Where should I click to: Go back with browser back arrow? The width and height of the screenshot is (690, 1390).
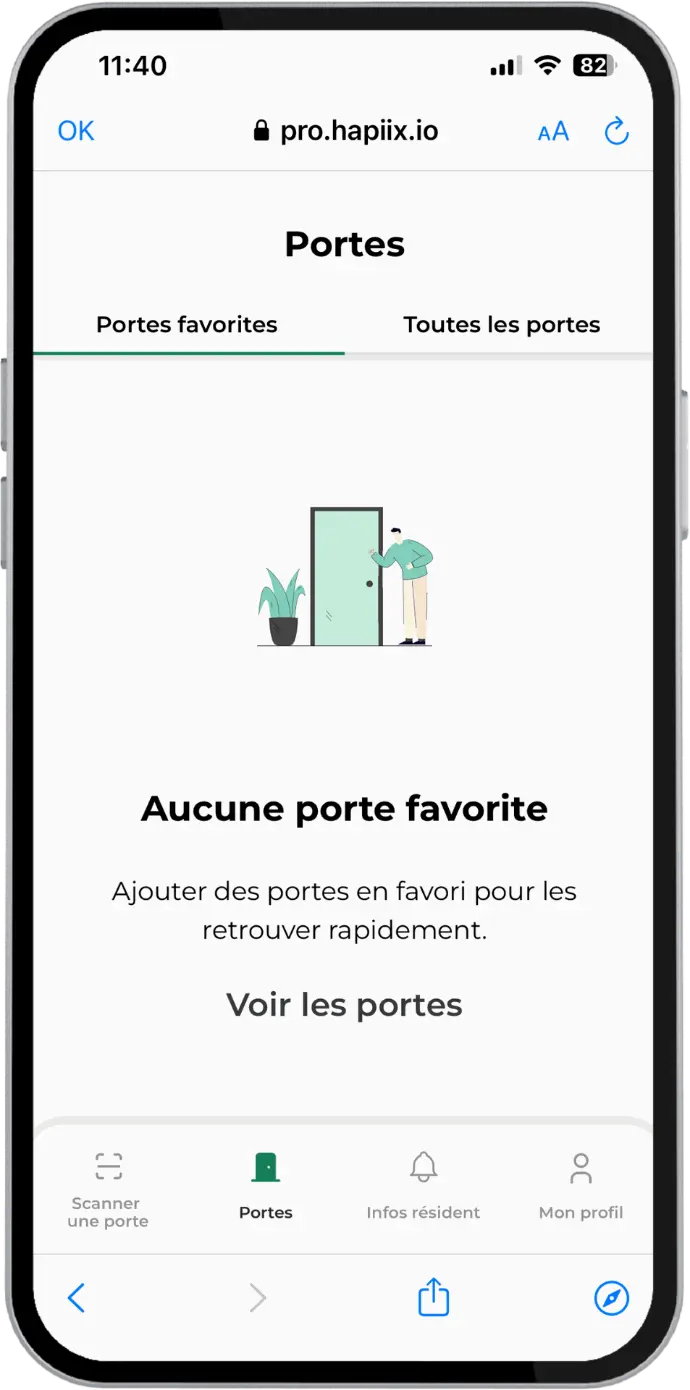pyautogui.click(x=76, y=1298)
